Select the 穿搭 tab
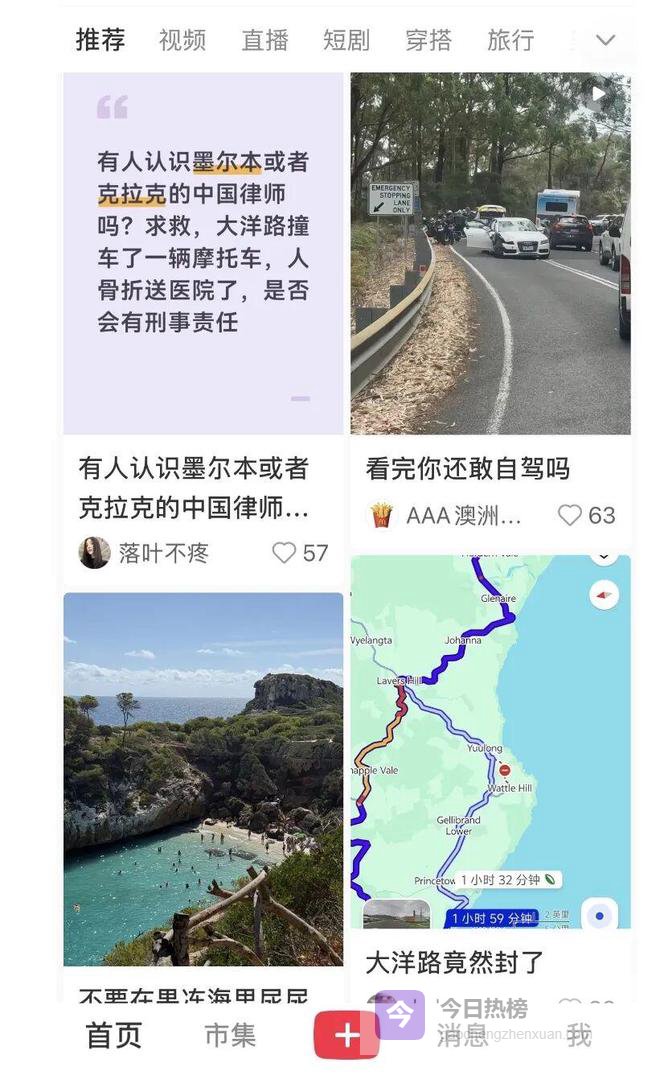Screen dimensions: 660x1075 [x=428, y=40]
